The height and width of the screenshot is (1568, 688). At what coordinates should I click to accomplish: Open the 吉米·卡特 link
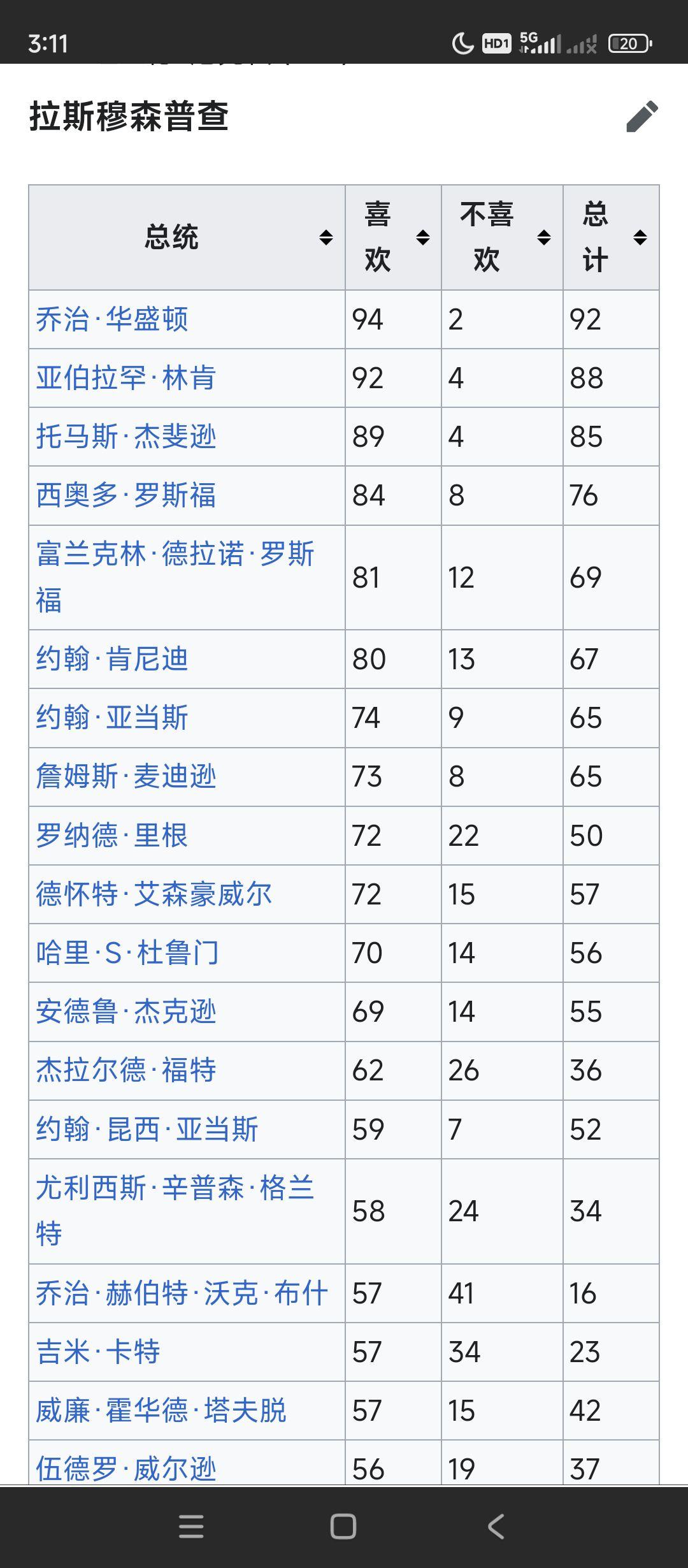tap(98, 1351)
